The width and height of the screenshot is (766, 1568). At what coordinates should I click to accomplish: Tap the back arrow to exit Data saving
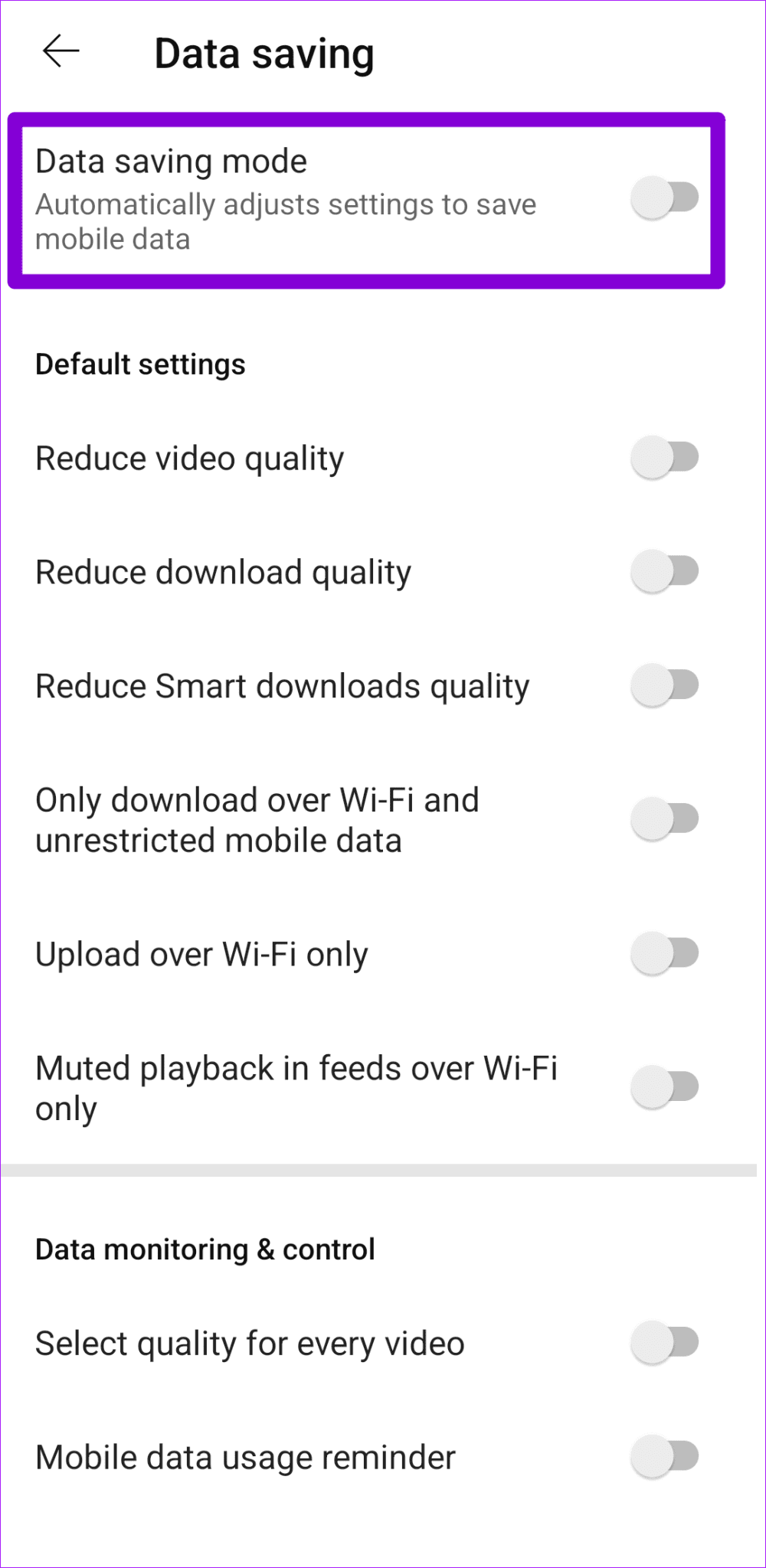coord(60,52)
